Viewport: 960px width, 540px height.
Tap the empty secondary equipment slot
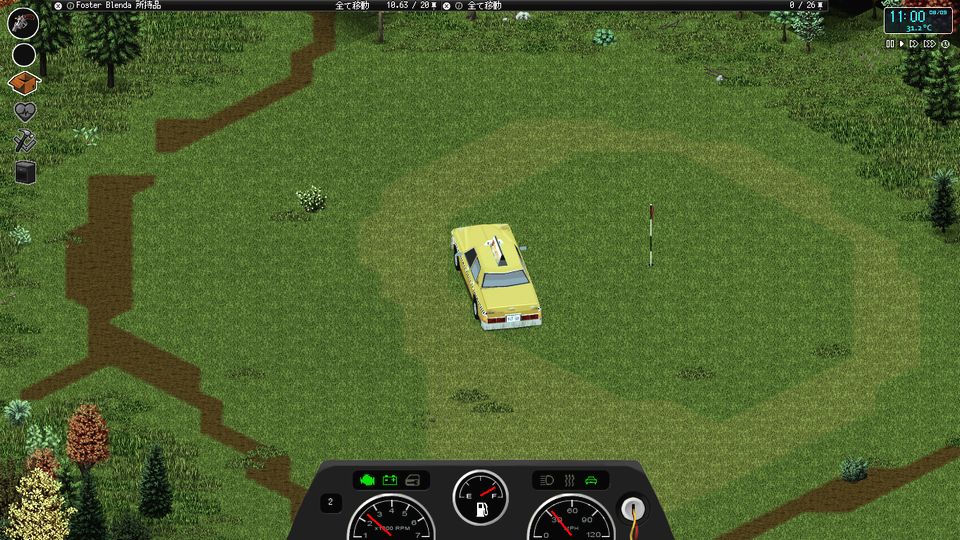23,55
